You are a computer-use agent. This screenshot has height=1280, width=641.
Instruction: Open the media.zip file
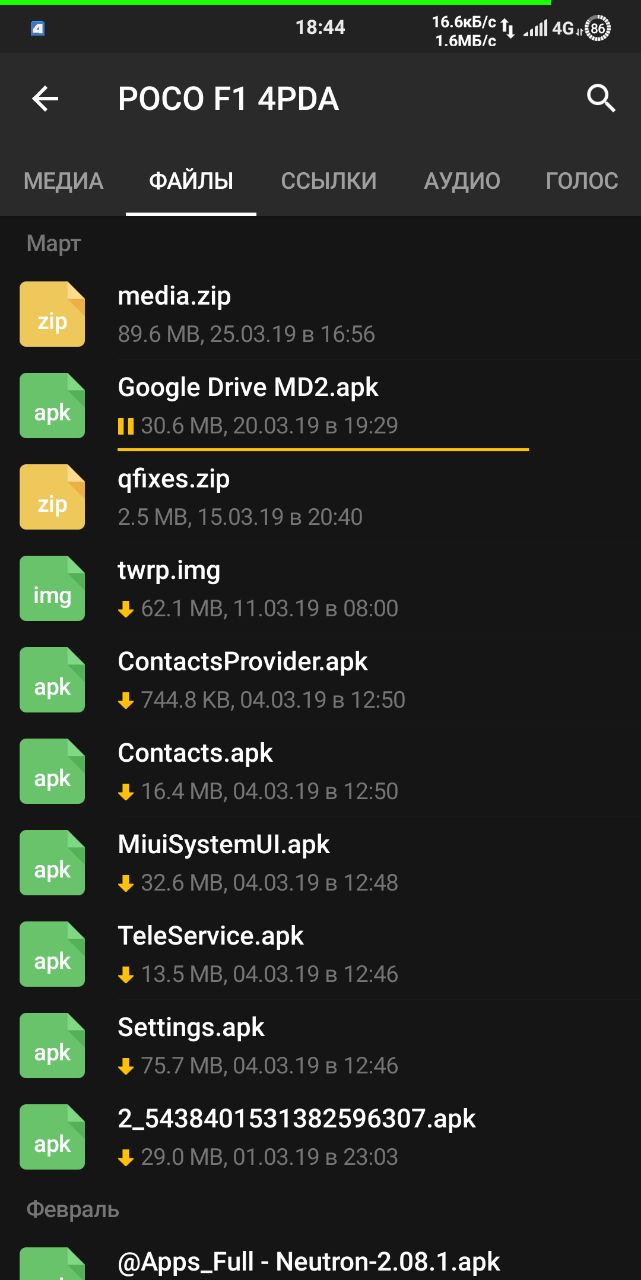[320, 314]
